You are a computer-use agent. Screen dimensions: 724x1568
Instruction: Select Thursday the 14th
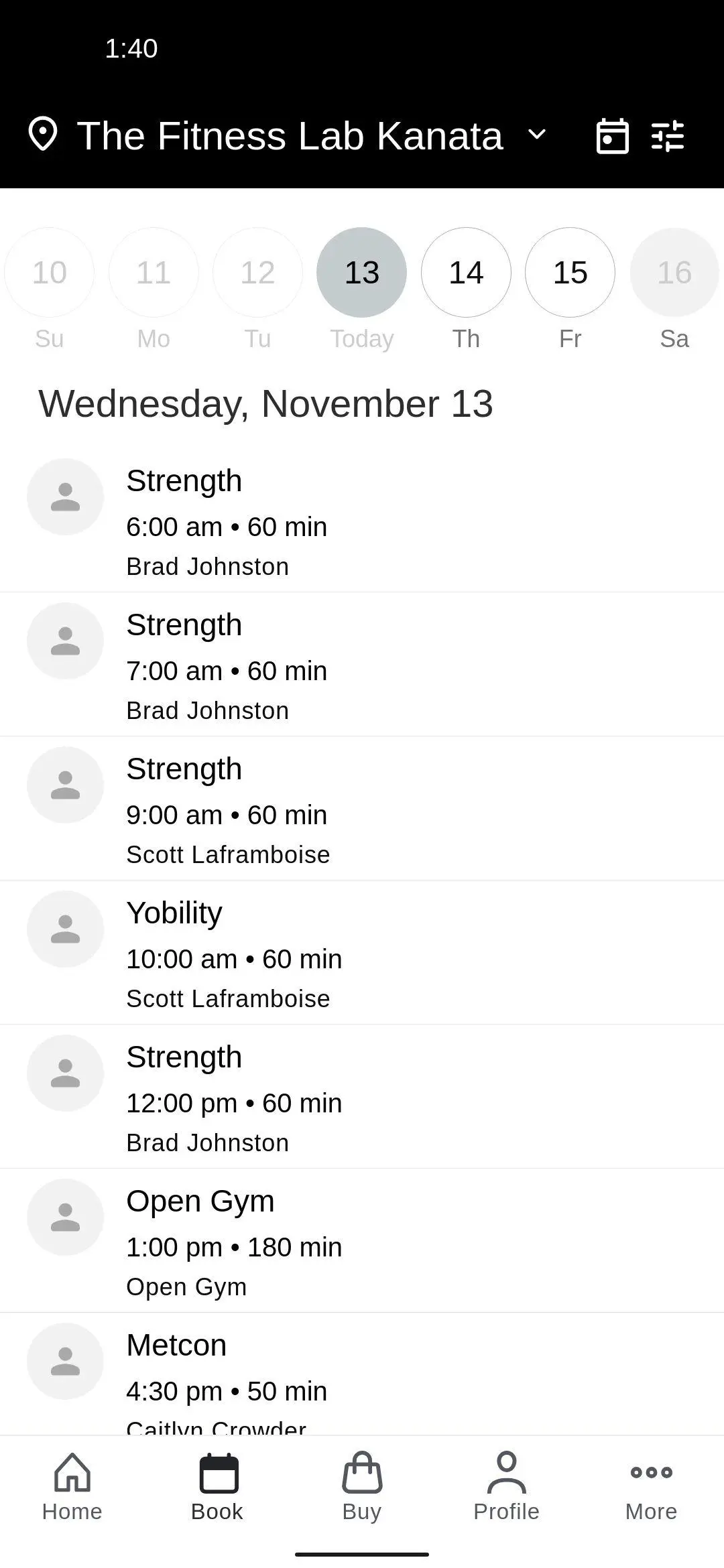pyautogui.click(x=466, y=273)
